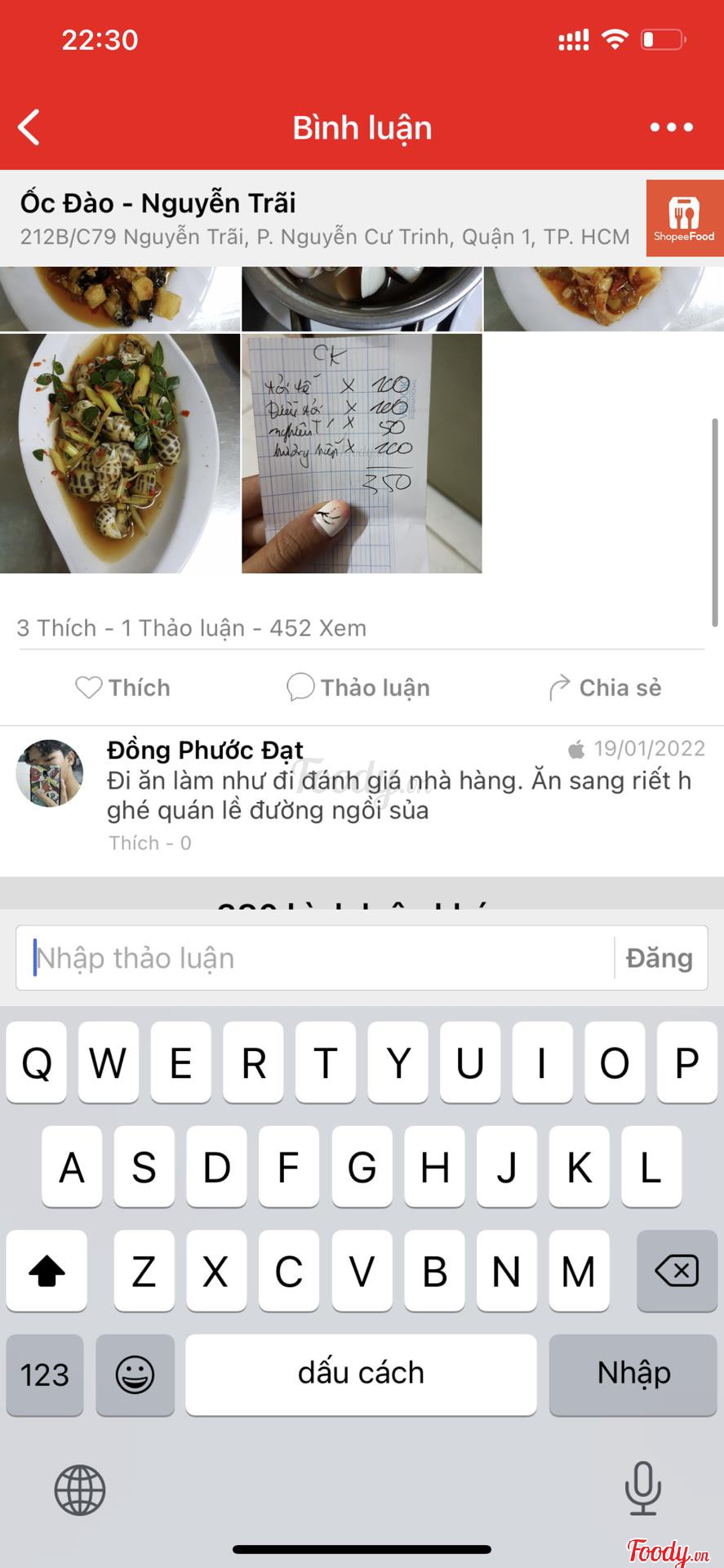Open Đồng Phước Đạt's profile picture
This screenshot has height=1568, width=724.
tap(50, 773)
